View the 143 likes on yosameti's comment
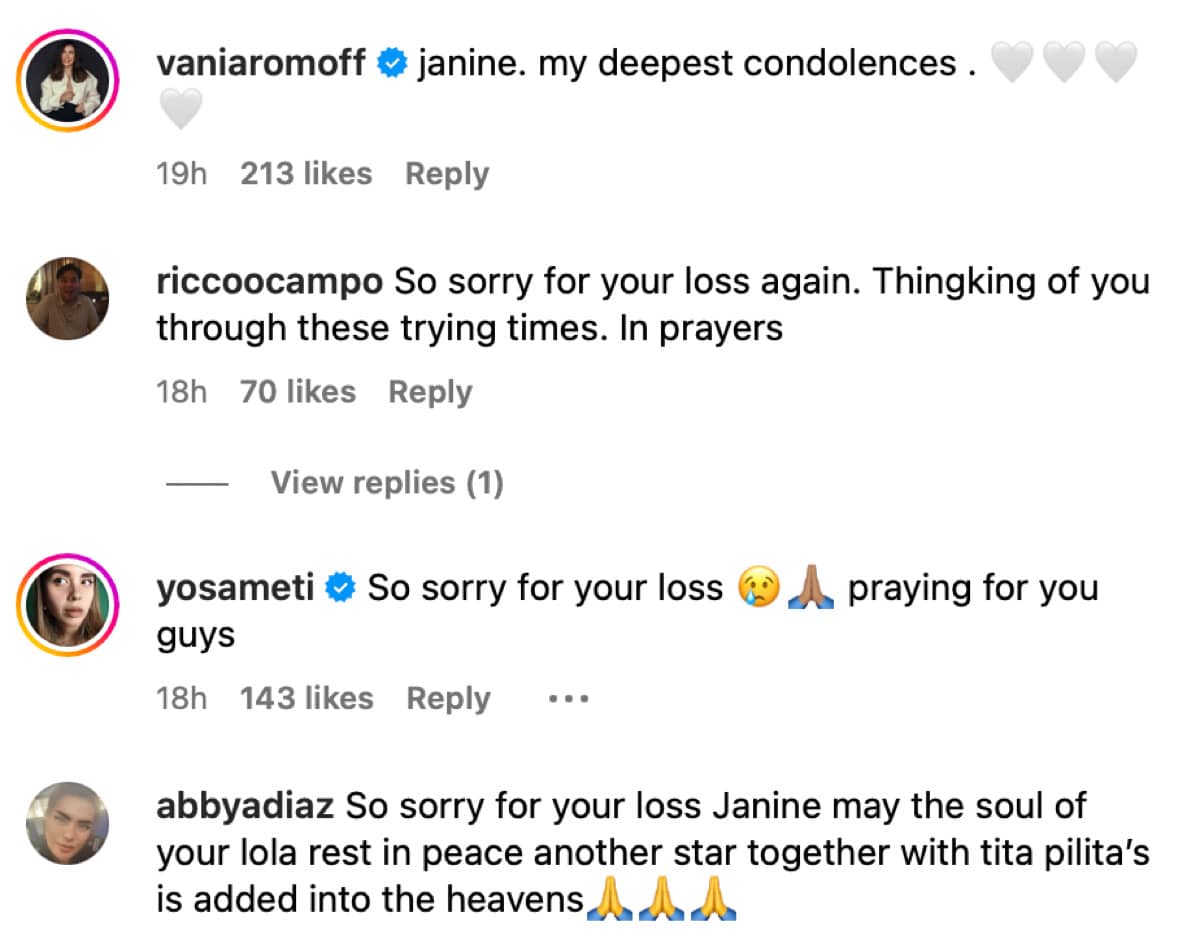 click(x=306, y=698)
